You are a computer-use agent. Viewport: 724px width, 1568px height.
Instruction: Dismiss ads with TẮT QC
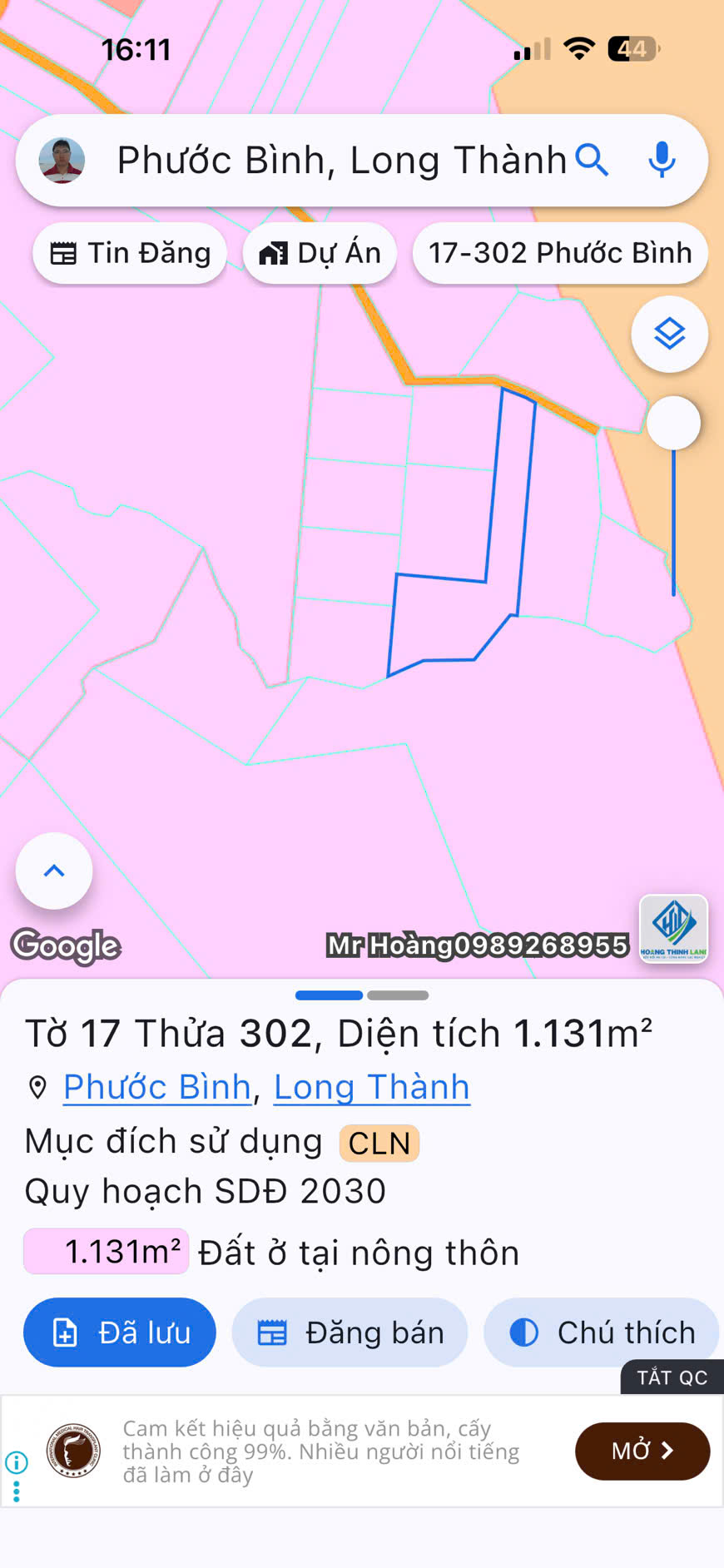coord(672,1377)
